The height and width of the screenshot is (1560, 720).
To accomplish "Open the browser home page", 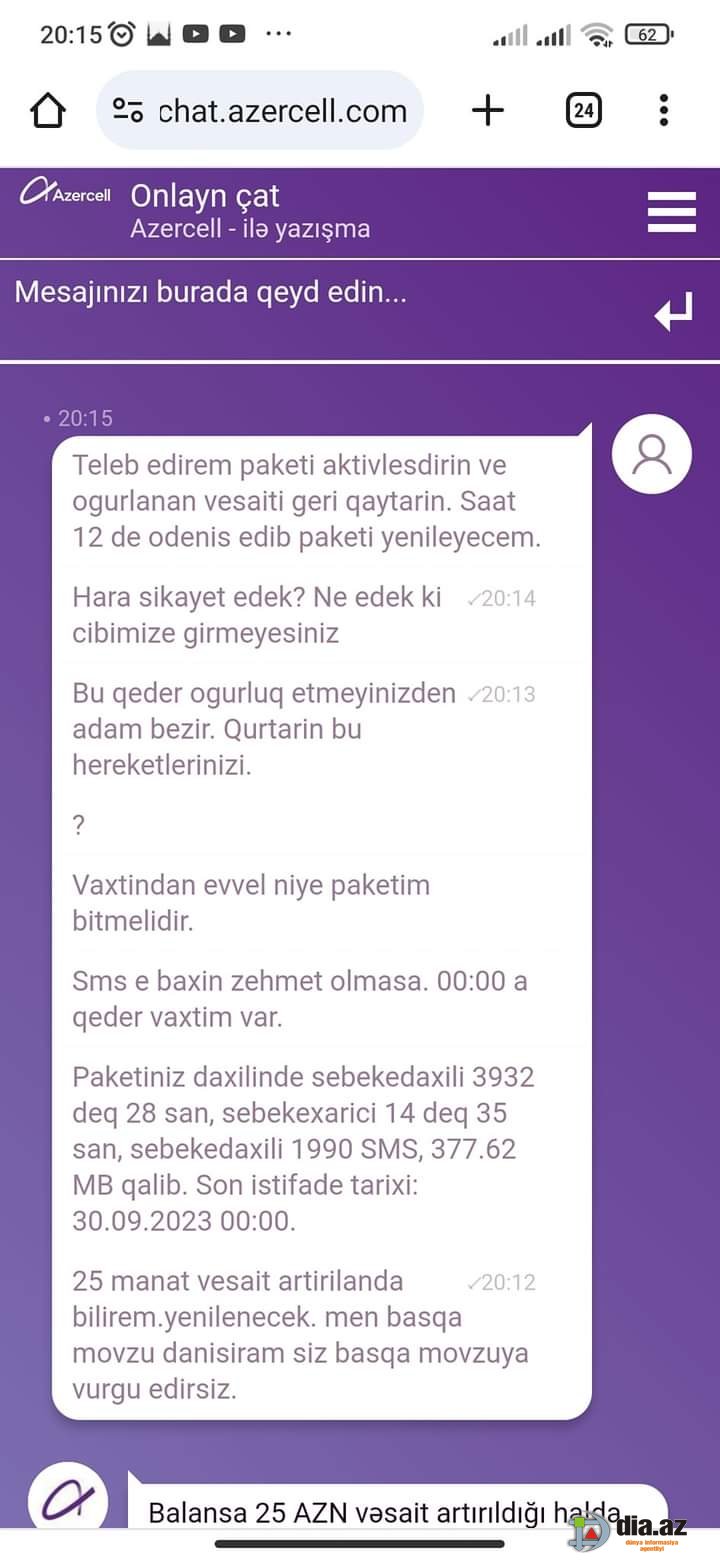I will (x=48, y=110).
